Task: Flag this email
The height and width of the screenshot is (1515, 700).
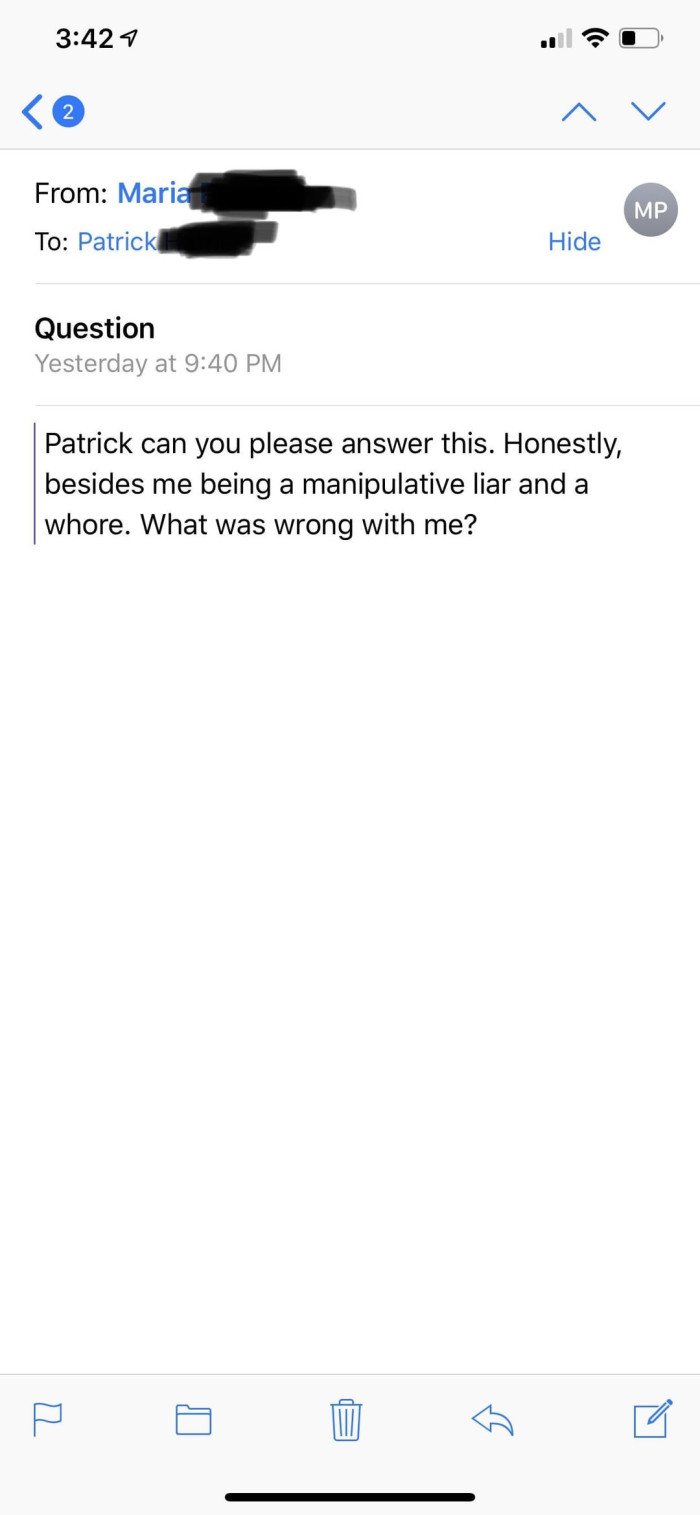Action: click(x=48, y=1419)
